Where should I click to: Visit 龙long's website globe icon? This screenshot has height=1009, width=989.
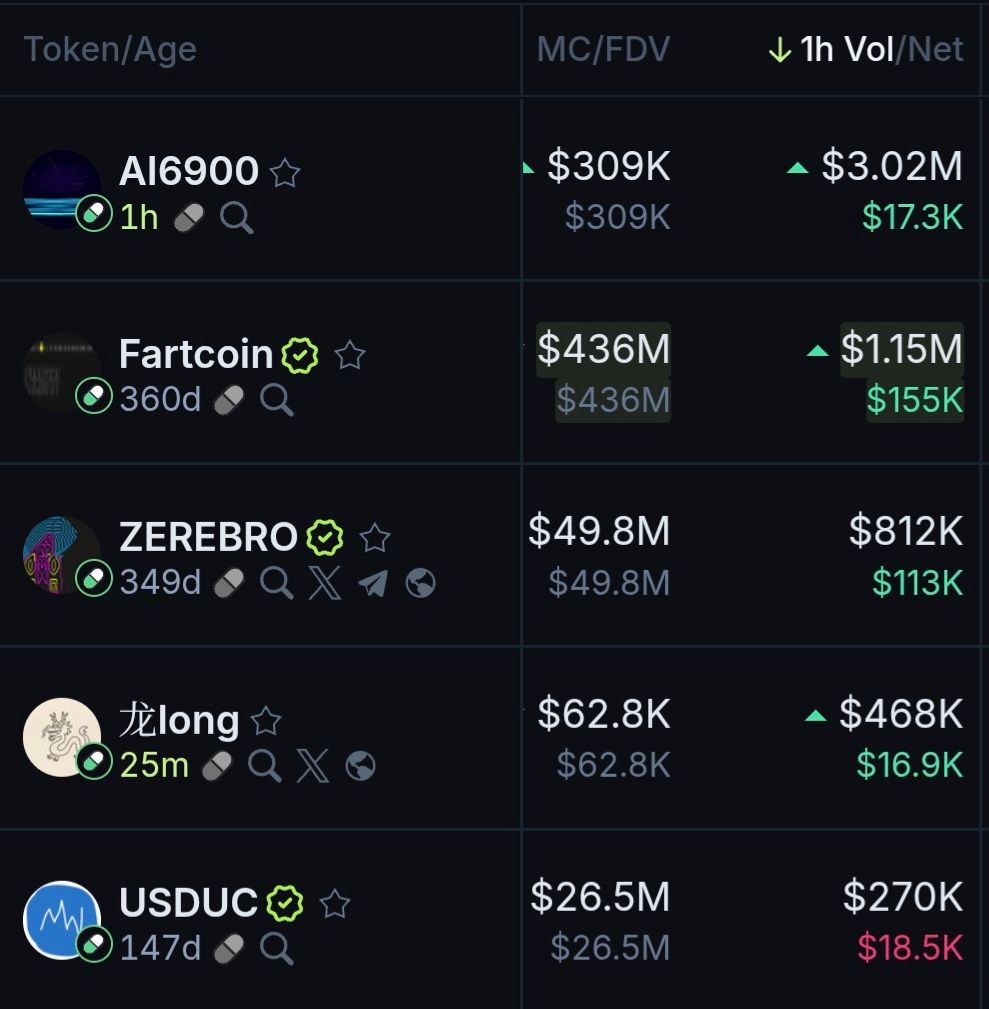pos(360,766)
